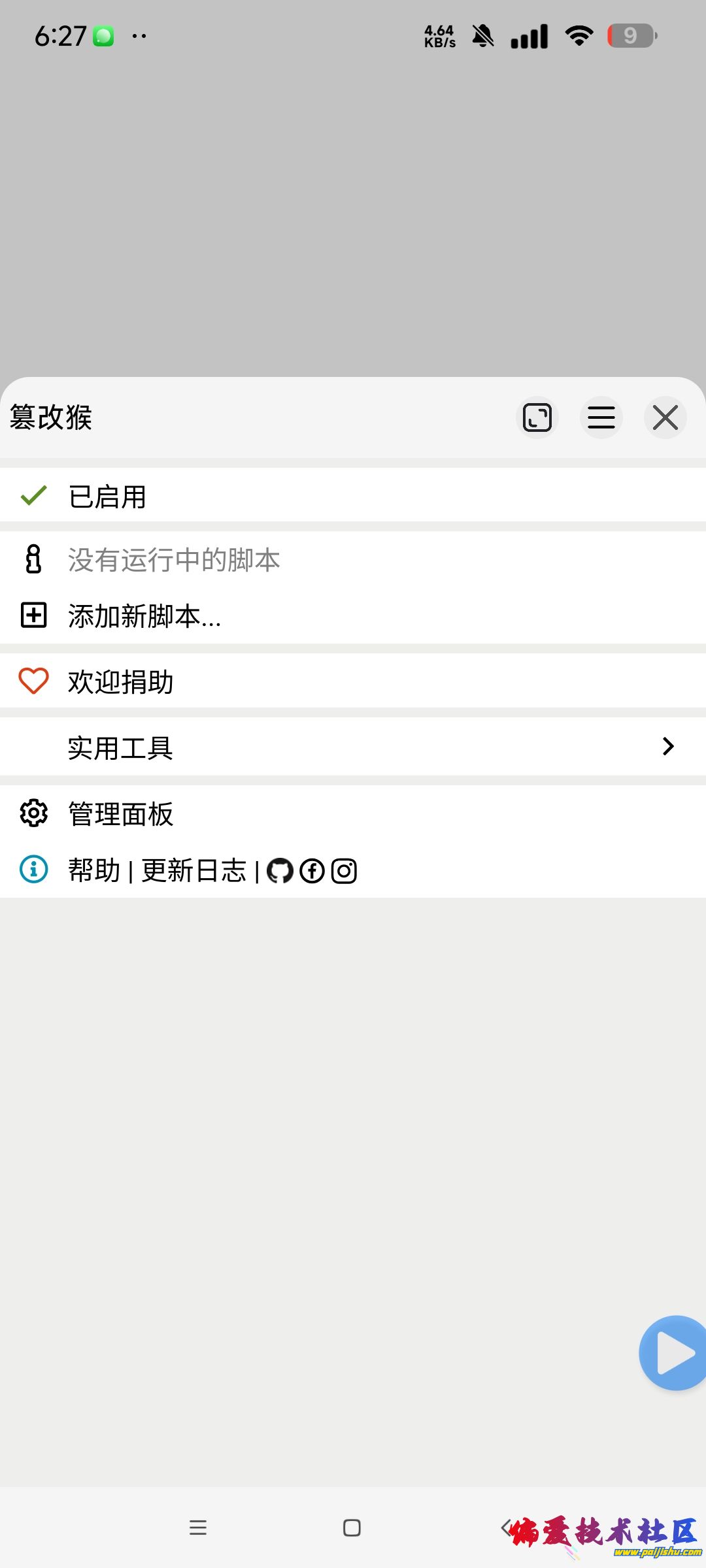Expand the 实用工具 submenu
The height and width of the screenshot is (1568, 706).
tap(353, 747)
